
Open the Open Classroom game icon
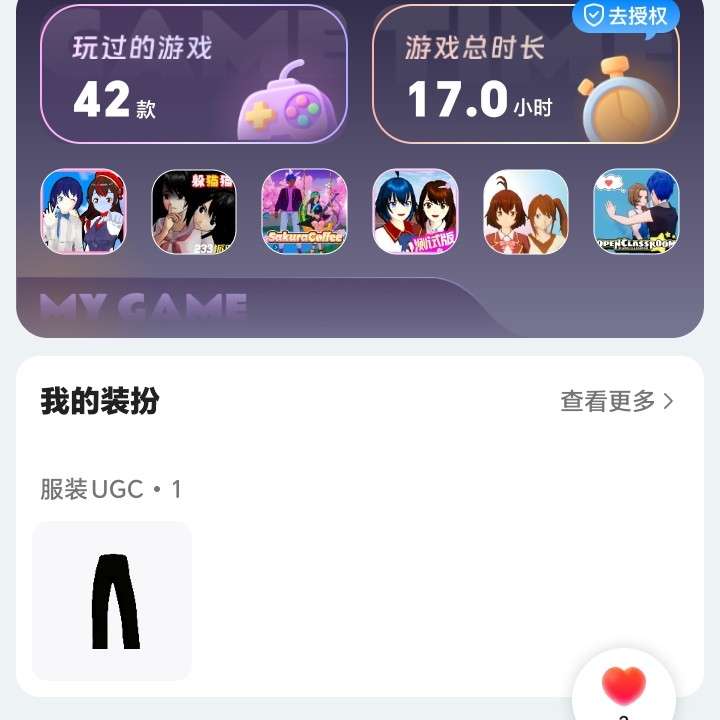(x=636, y=211)
